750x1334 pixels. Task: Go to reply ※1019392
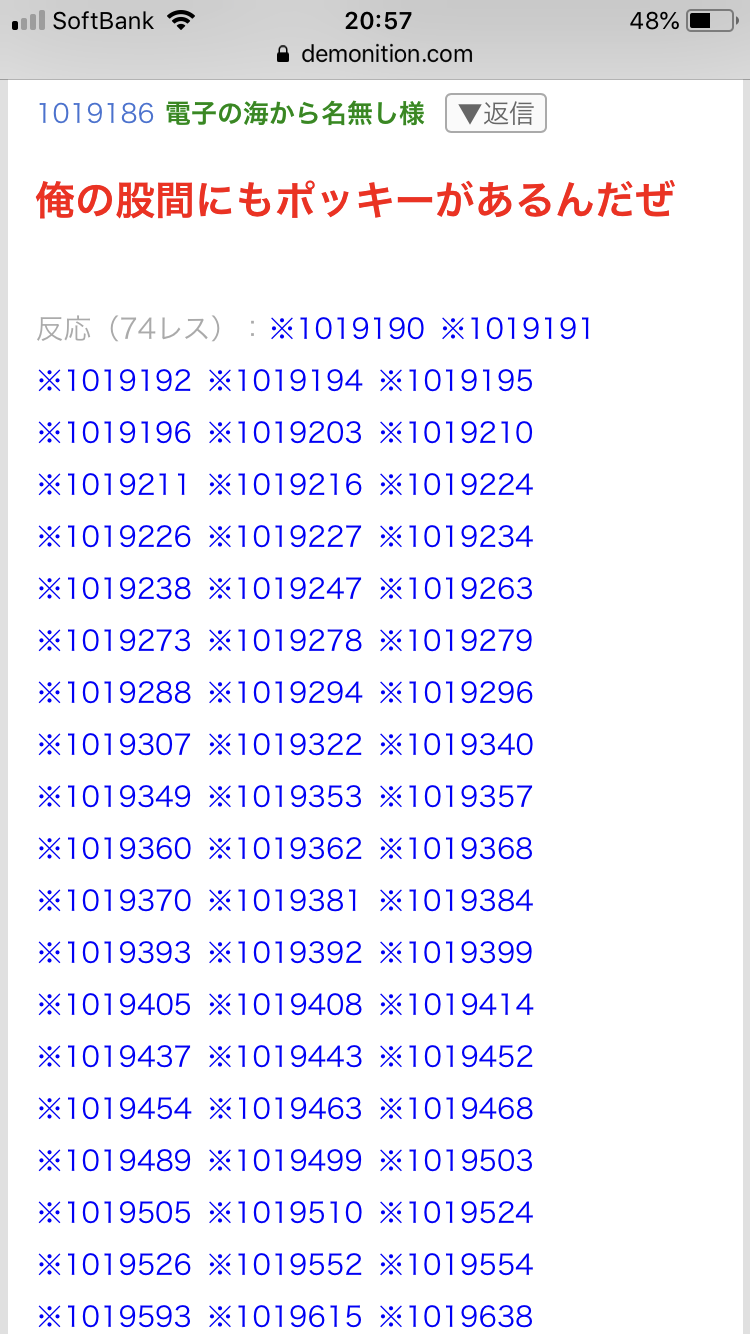(285, 953)
